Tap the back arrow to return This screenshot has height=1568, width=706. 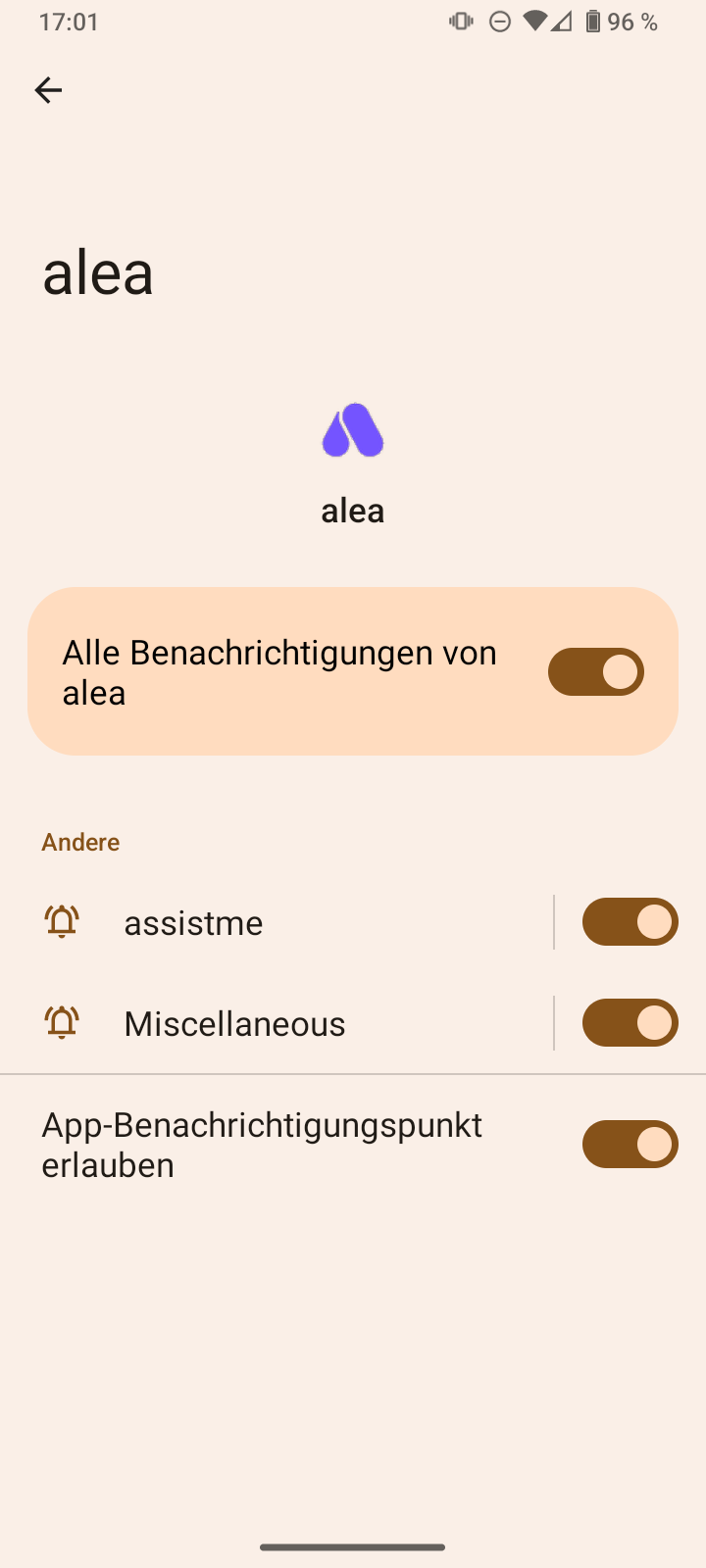click(x=47, y=89)
